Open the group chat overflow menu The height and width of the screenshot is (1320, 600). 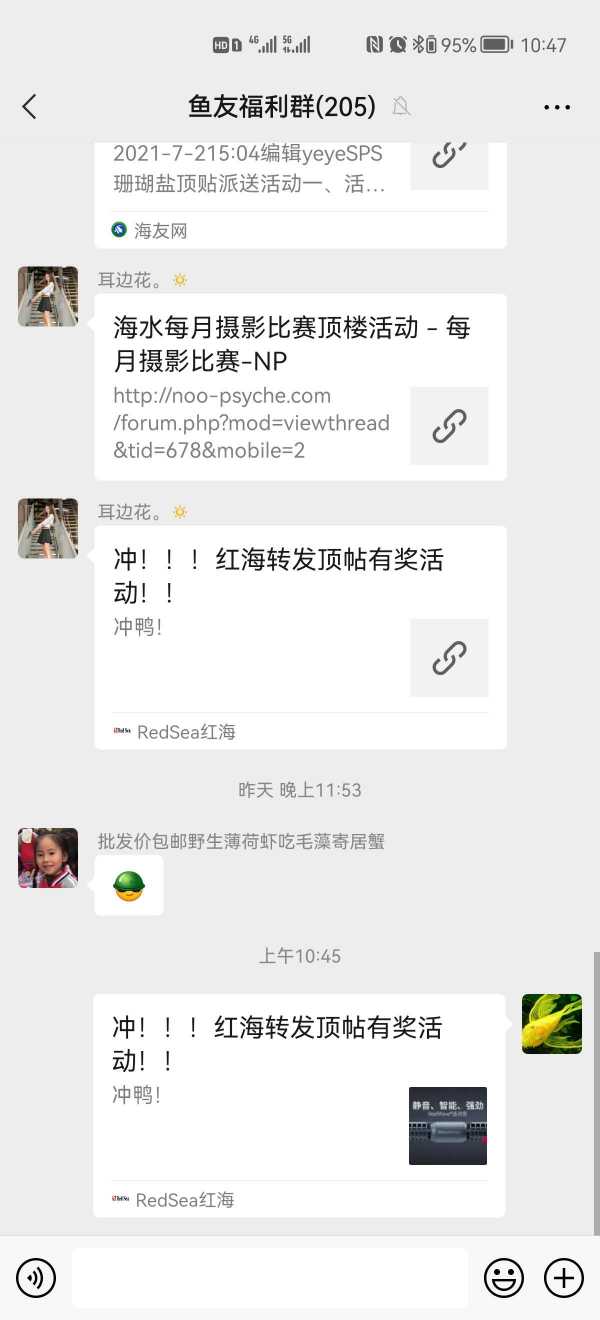(x=557, y=107)
